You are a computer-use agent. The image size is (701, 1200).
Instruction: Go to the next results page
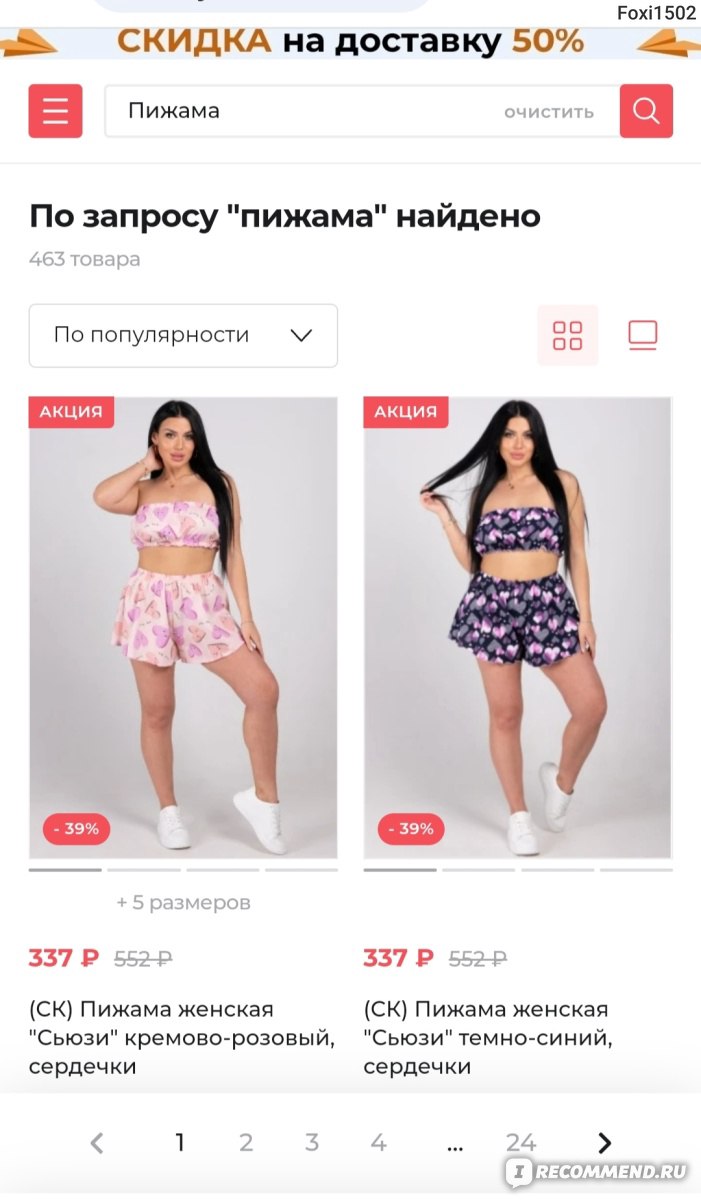click(604, 1143)
